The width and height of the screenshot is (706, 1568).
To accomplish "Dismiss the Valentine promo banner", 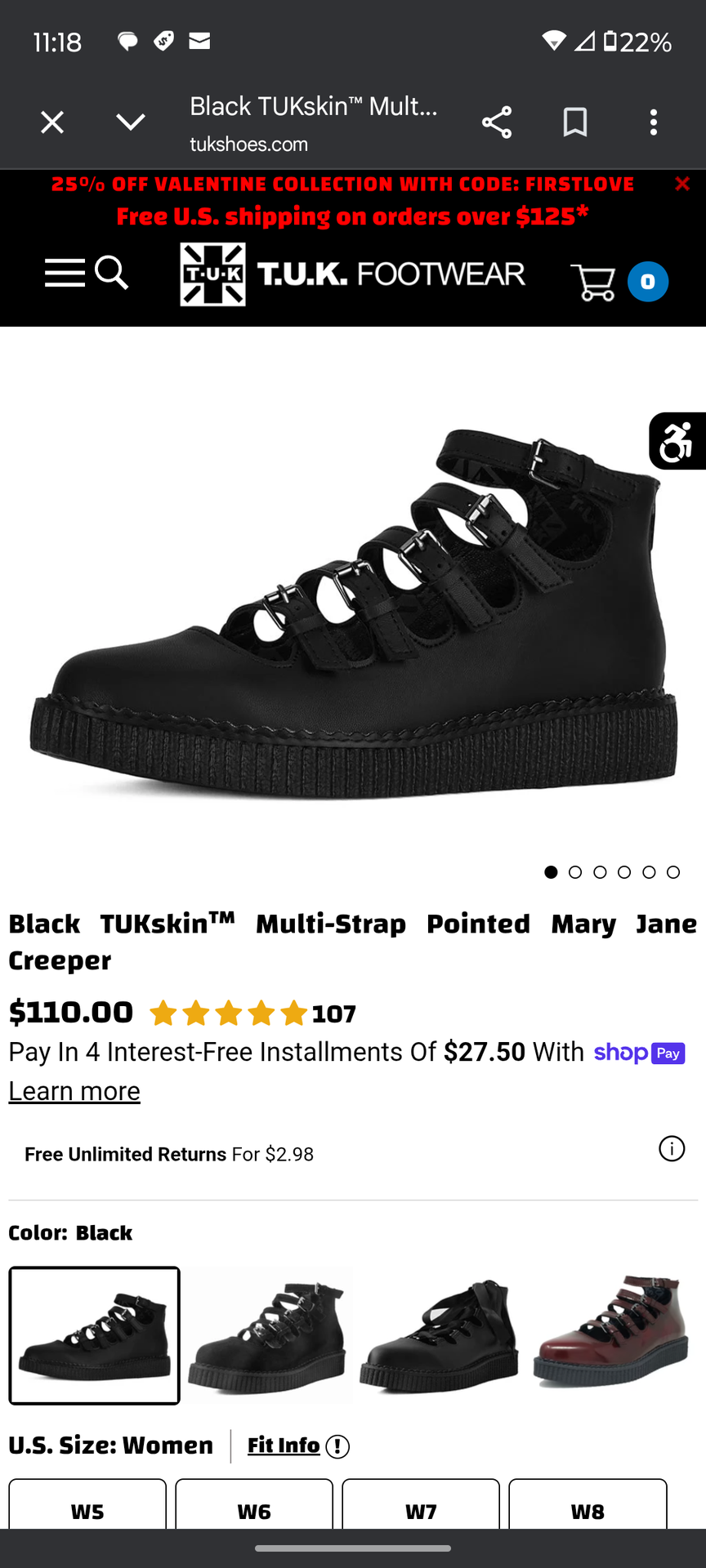I will tap(682, 184).
